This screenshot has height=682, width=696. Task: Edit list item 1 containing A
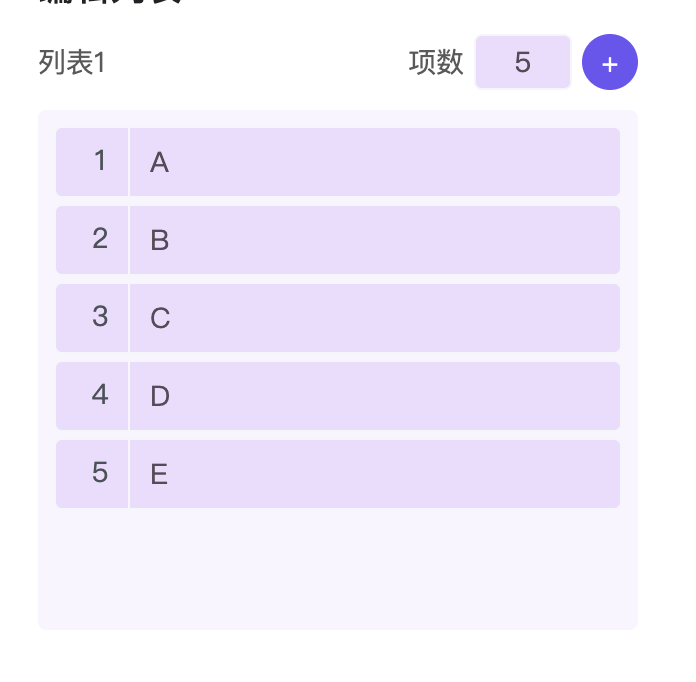pyautogui.click(x=374, y=162)
